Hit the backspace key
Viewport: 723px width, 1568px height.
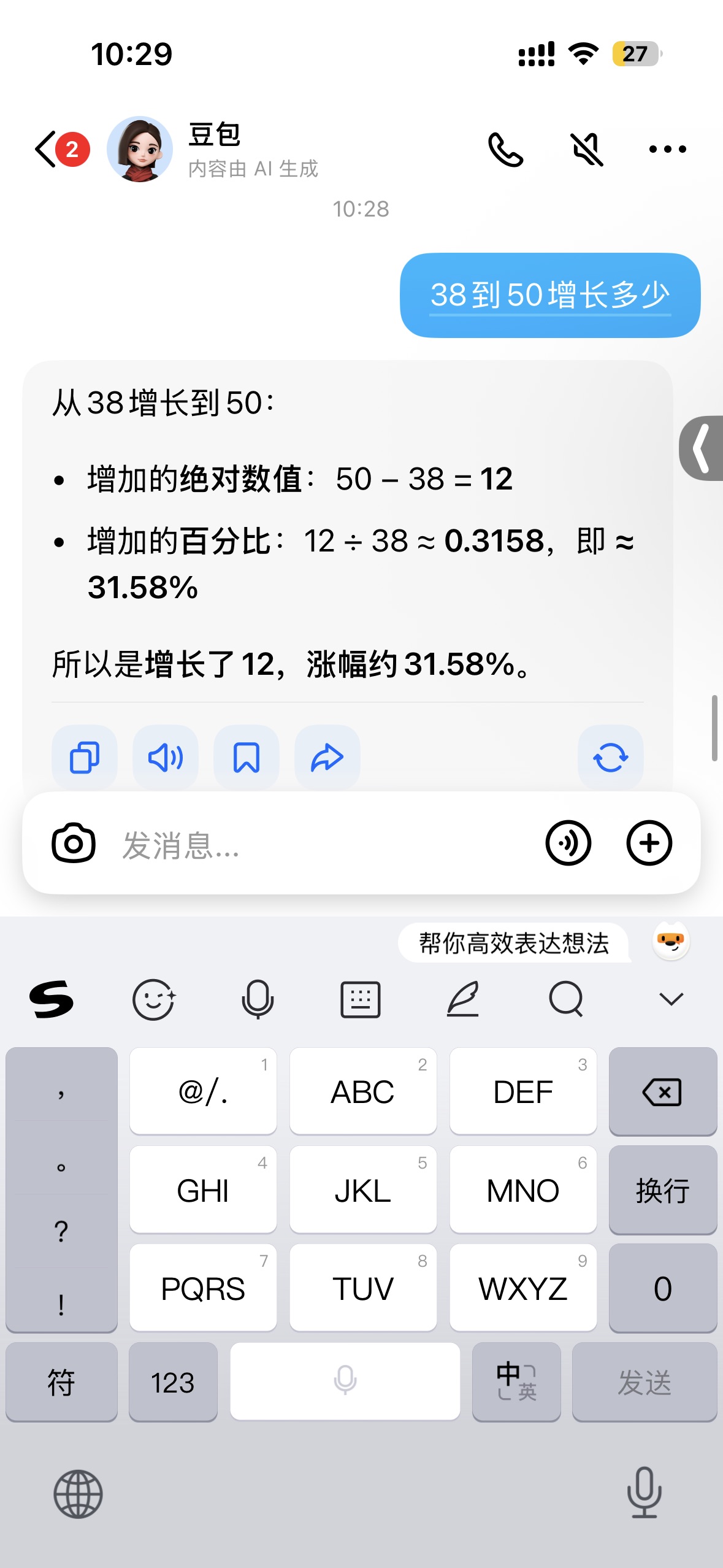pyautogui.click(x=662, y=1091)
